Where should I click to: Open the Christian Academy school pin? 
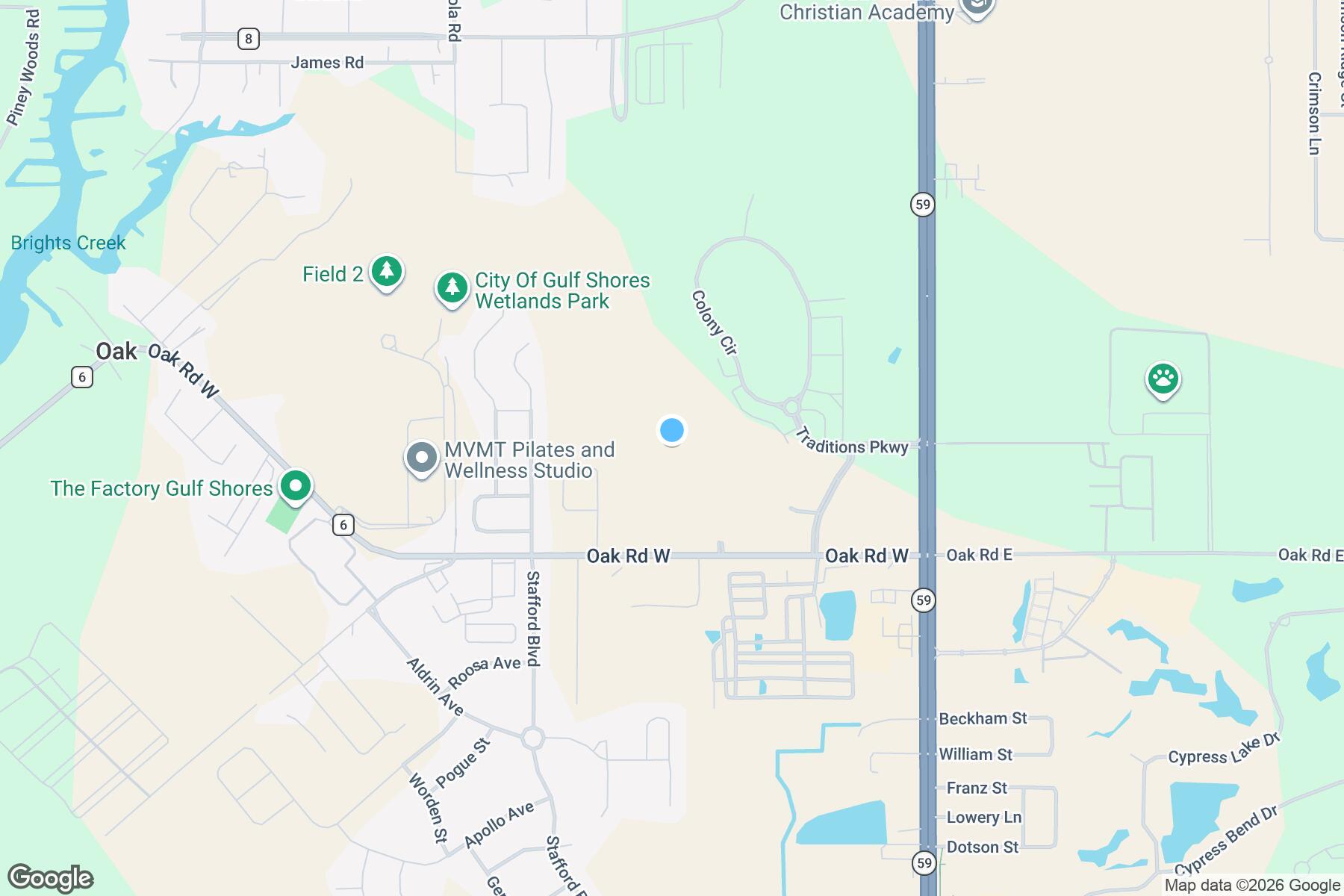coord(976,7)
